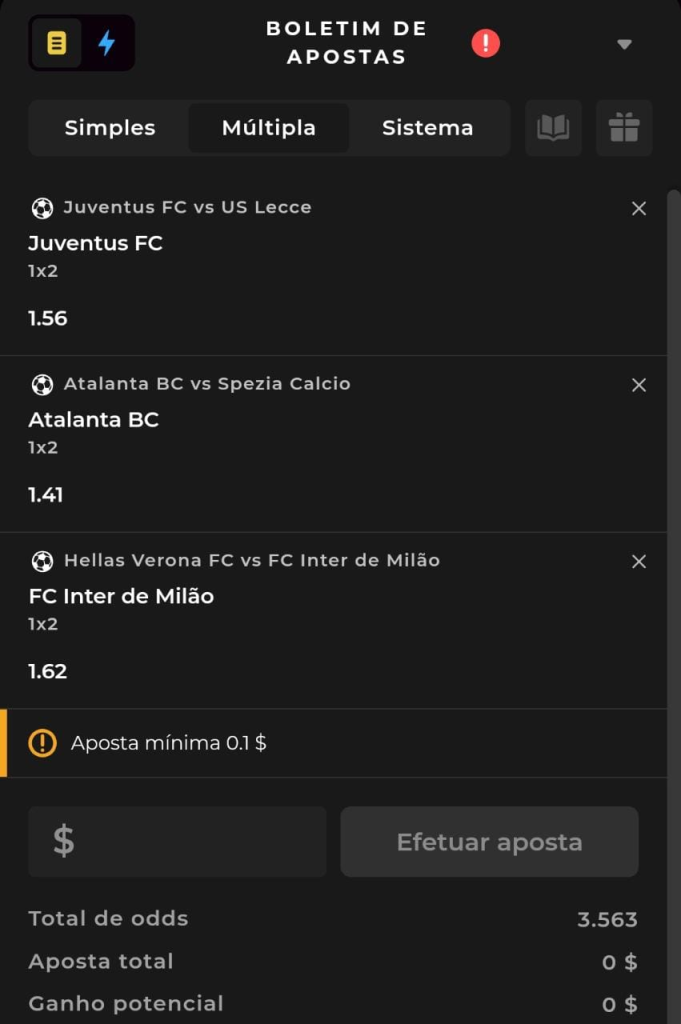Switch to the Sistema tab

click(x=428, y=128)
